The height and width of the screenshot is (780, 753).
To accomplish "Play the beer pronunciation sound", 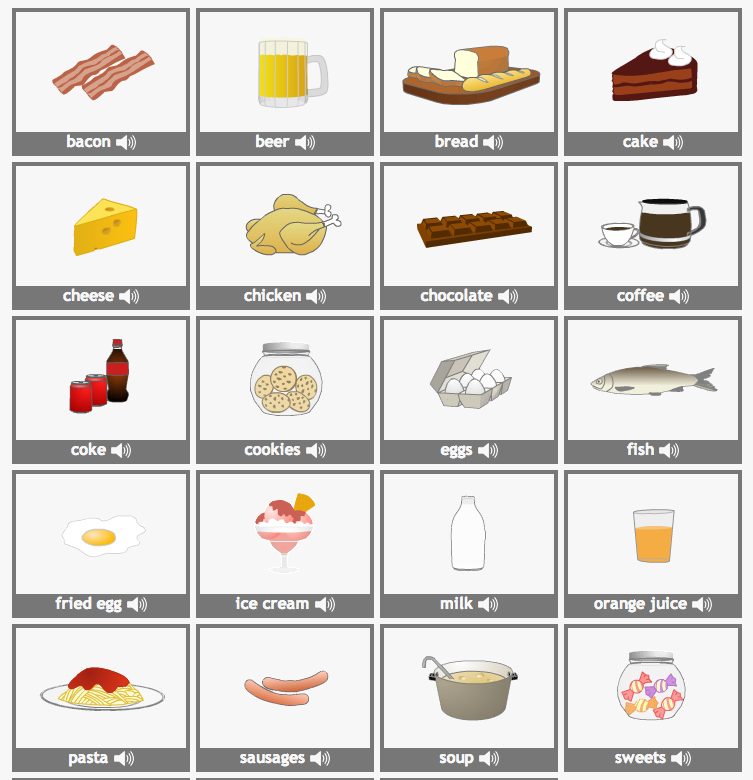I will click(x=304, y=142).
